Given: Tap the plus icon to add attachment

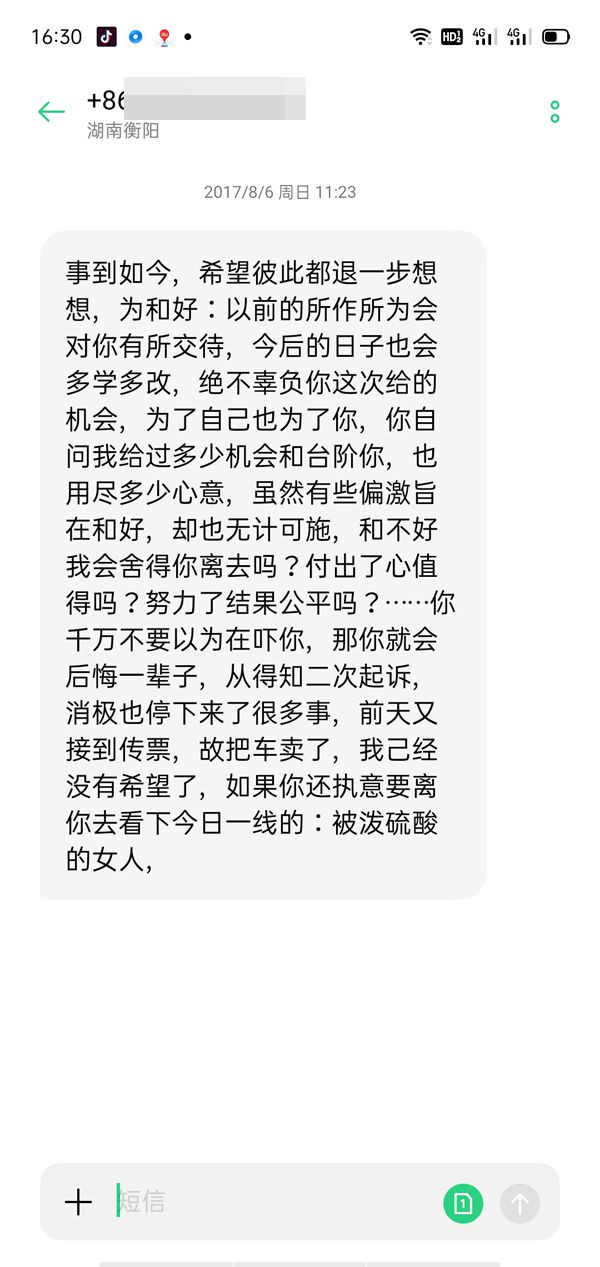Looking at the screenshot, I should (78, 1202).
